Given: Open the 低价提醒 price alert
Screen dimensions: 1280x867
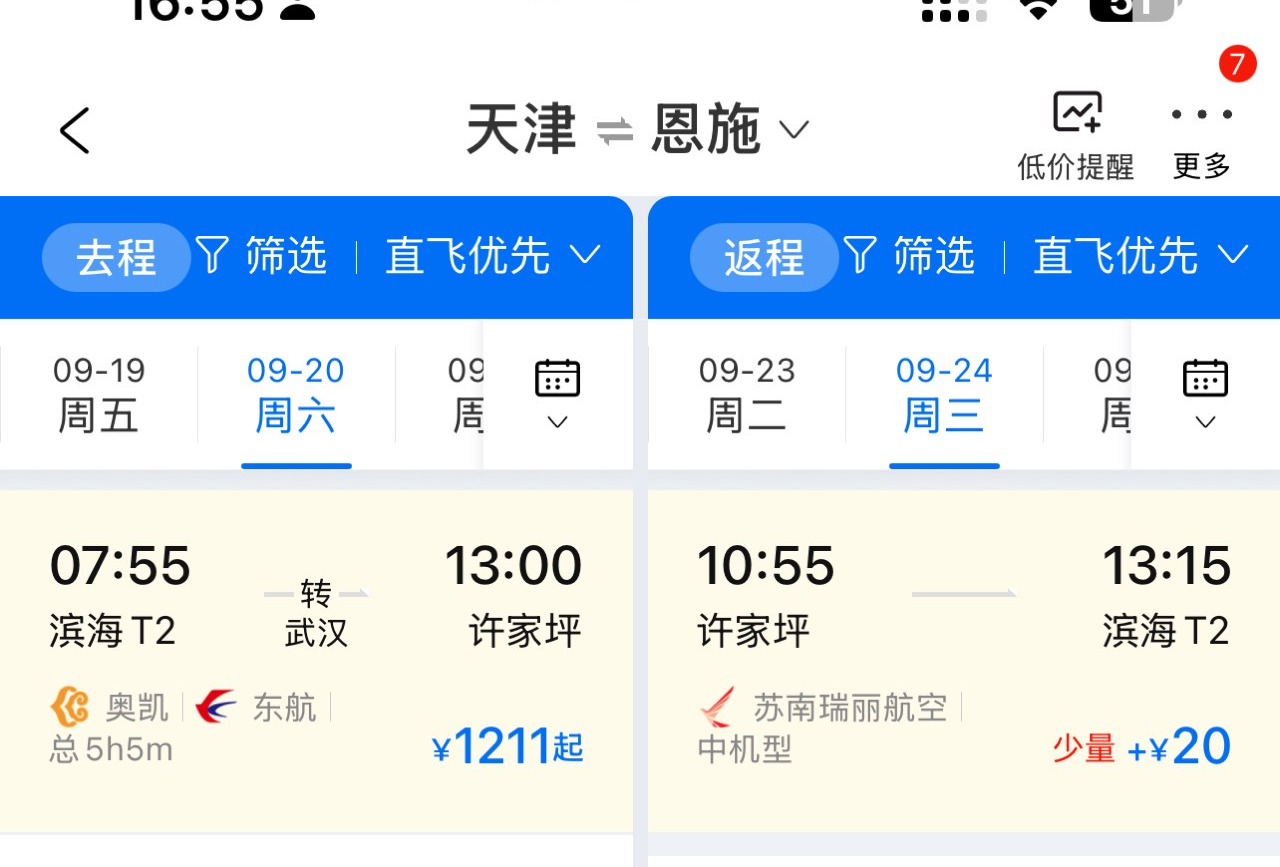Looking at the screenshot, I should 1076,136.
